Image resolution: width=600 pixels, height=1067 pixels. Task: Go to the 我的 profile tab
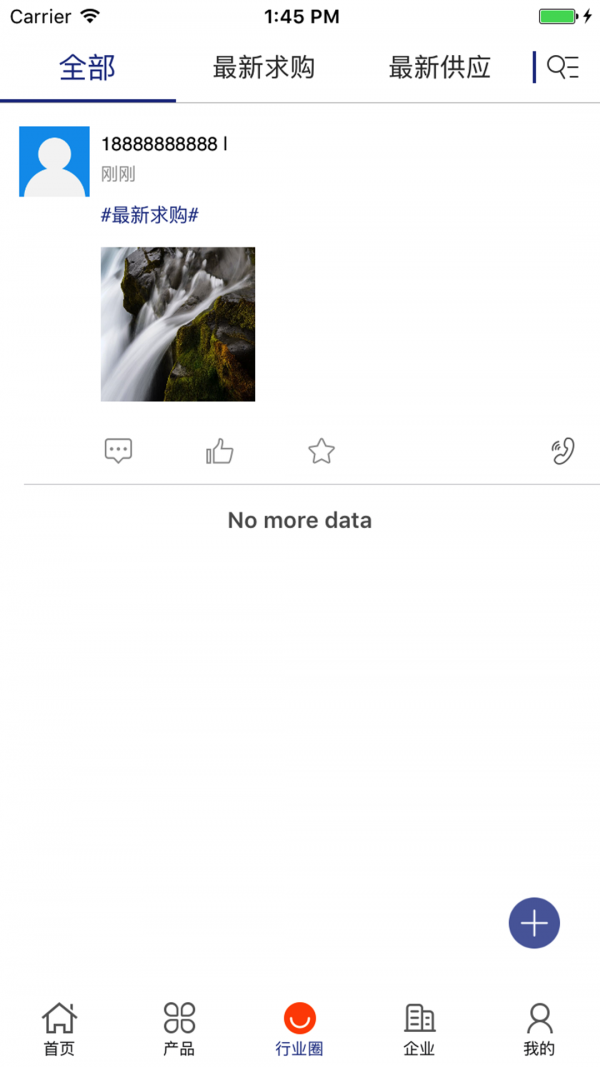point(539,1029)
